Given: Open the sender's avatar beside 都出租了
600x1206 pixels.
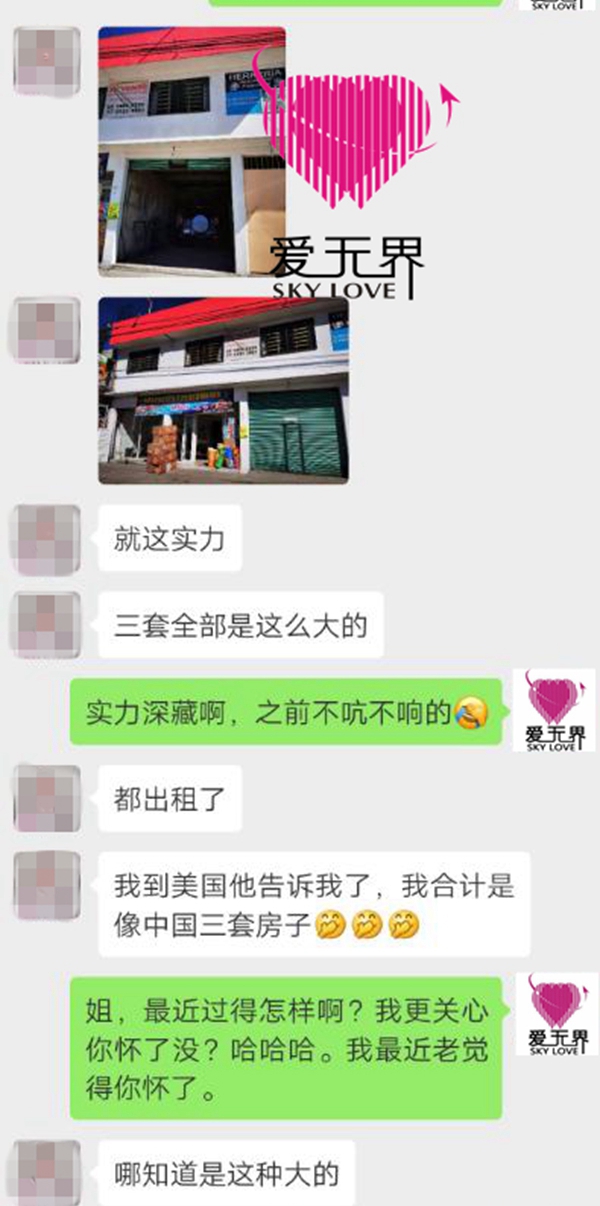Looking at the screenshot, I should point(46,799).
